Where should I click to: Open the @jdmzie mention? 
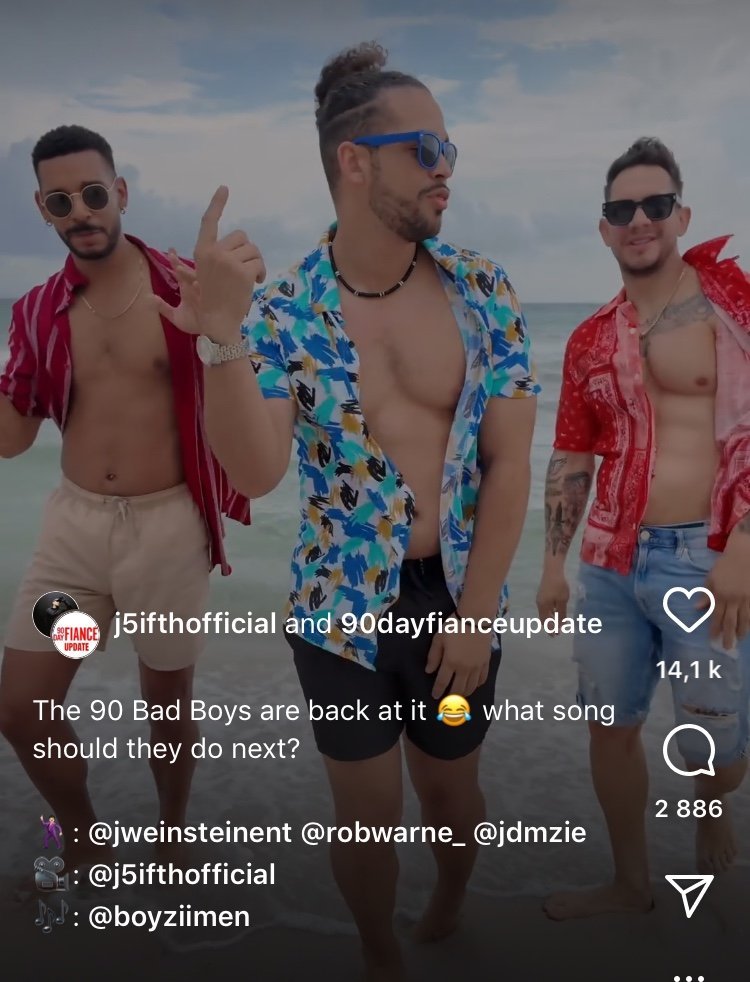point(530,833)
